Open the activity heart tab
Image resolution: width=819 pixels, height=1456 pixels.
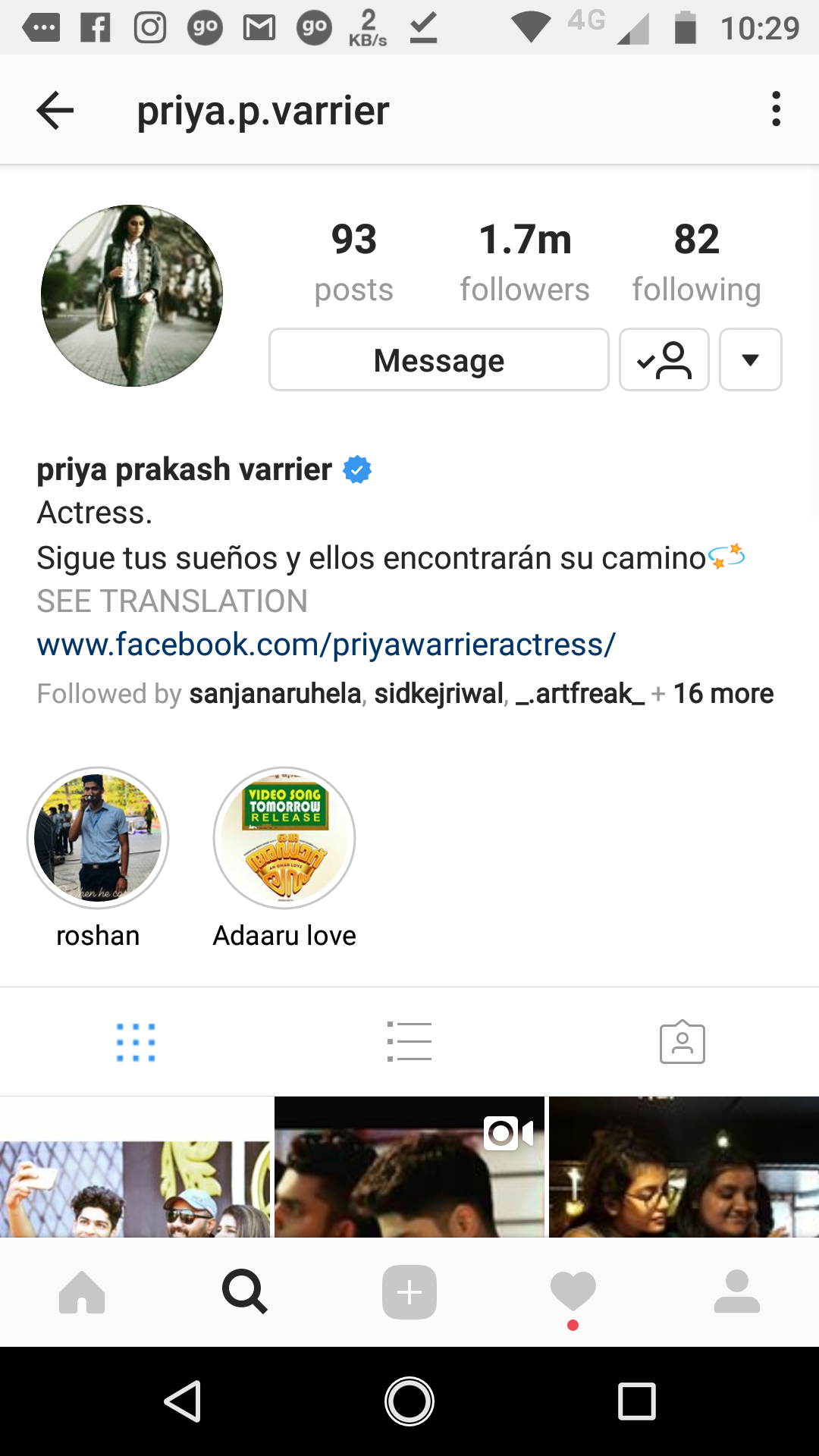pyautogui.click(x=573, y=1291)
